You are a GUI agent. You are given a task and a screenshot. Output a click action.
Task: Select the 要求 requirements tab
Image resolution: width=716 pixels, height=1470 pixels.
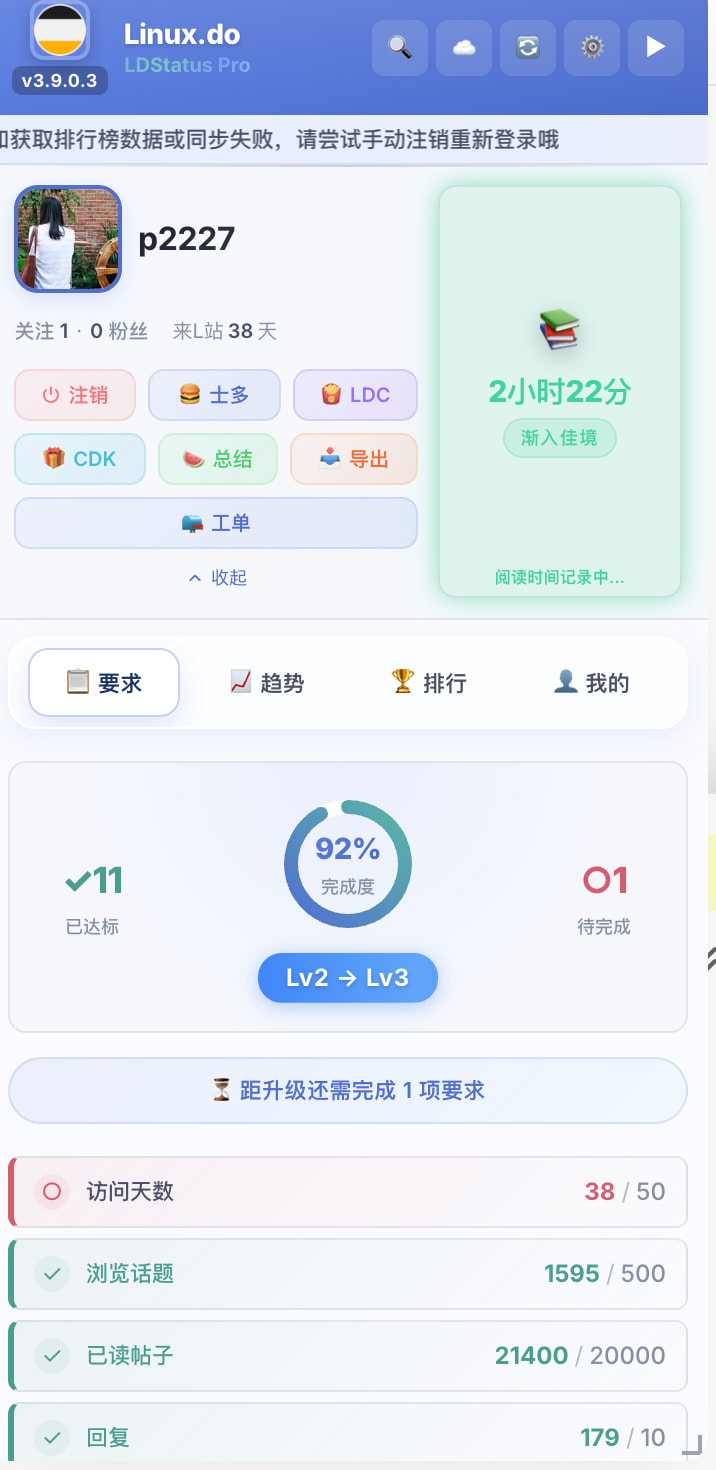coord(104,683)
